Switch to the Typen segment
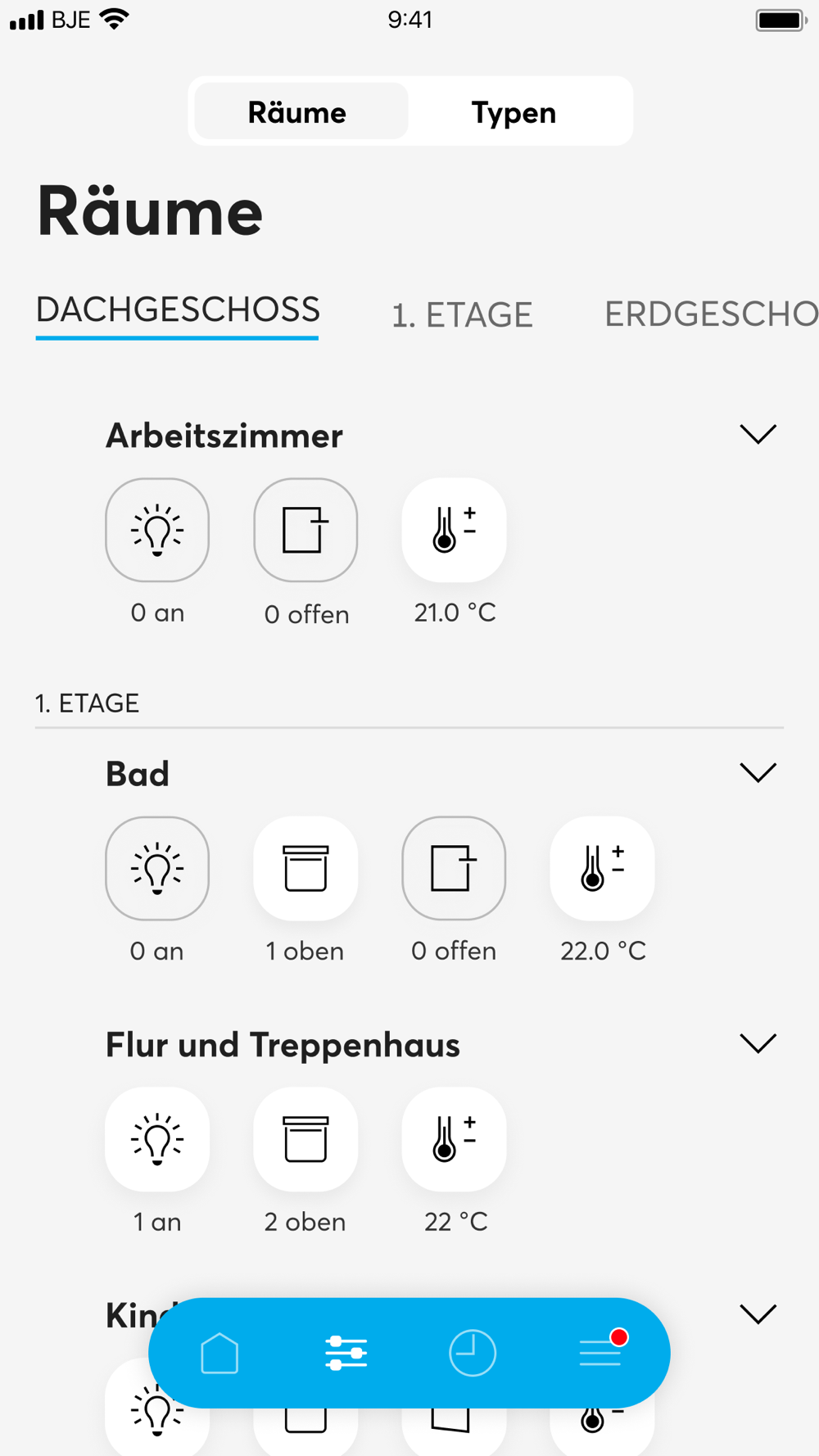Viewport: 819px width, 1456px height. (x=514, y=112)
